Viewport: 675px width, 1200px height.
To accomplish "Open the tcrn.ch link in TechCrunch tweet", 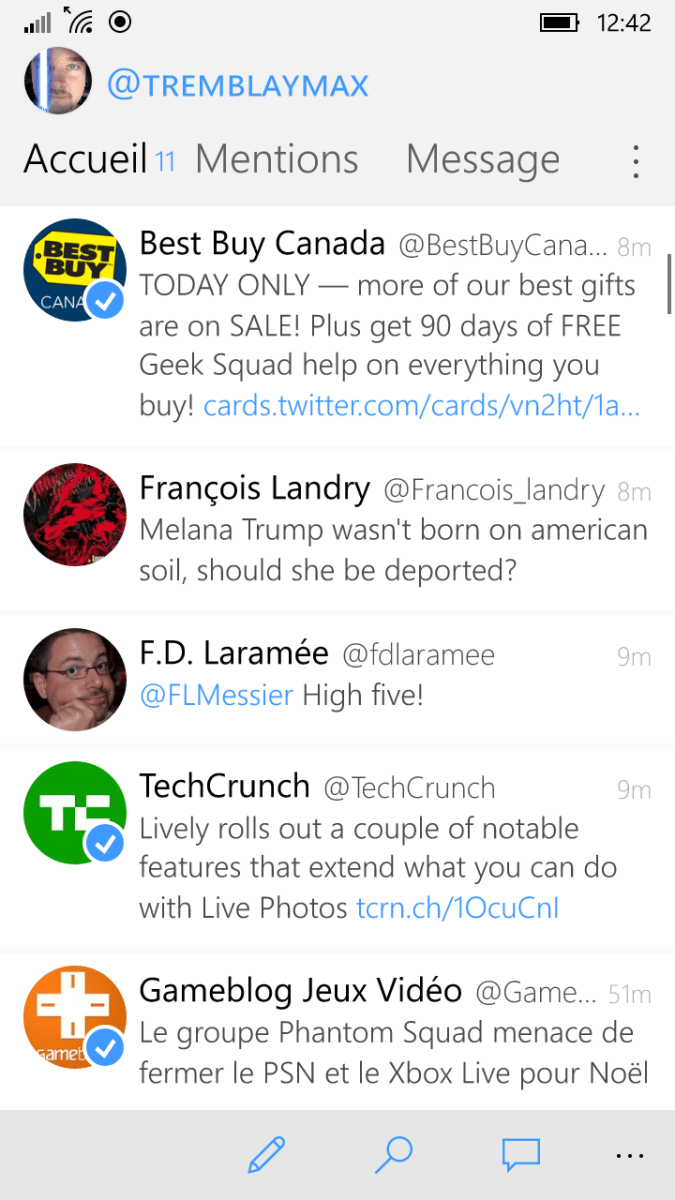I will pyautogui.click(x=457, y=908).
